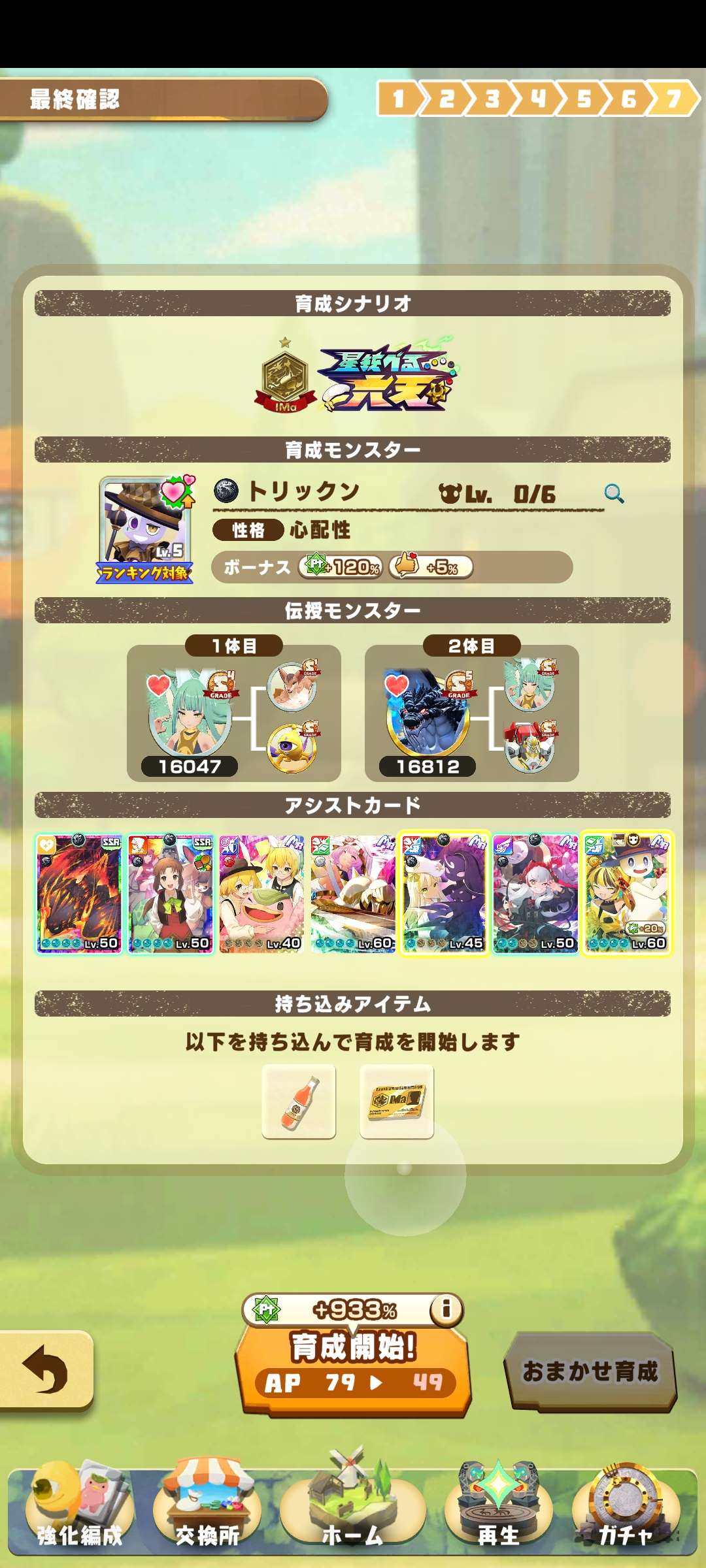Go to the ホーム tab
This screenshot has width=706, height=1568.
point(353,1514)
